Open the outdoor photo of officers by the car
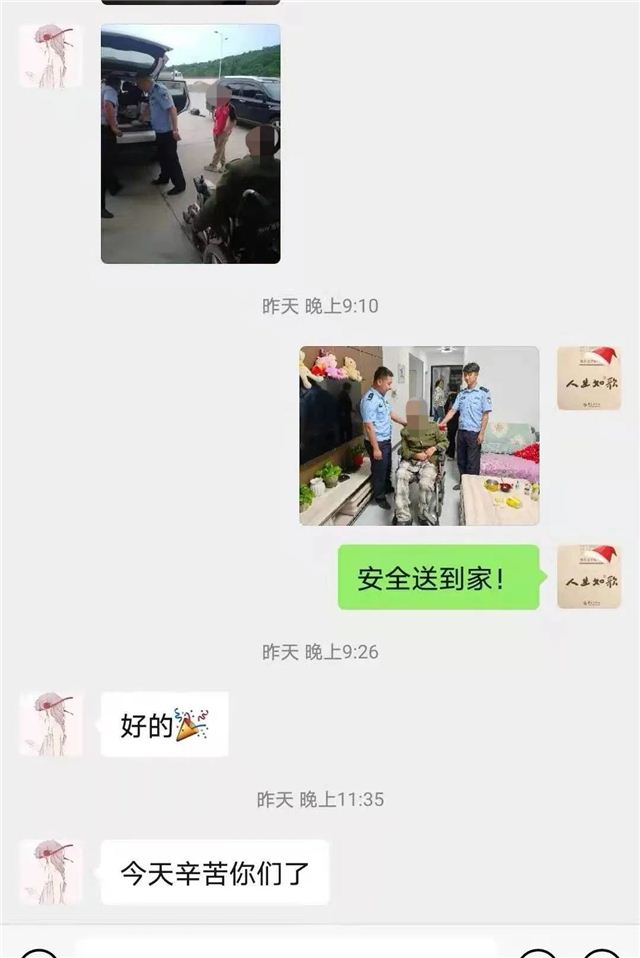Image resolution: width=640 pixels, height=958 pixels. point(190,143)
